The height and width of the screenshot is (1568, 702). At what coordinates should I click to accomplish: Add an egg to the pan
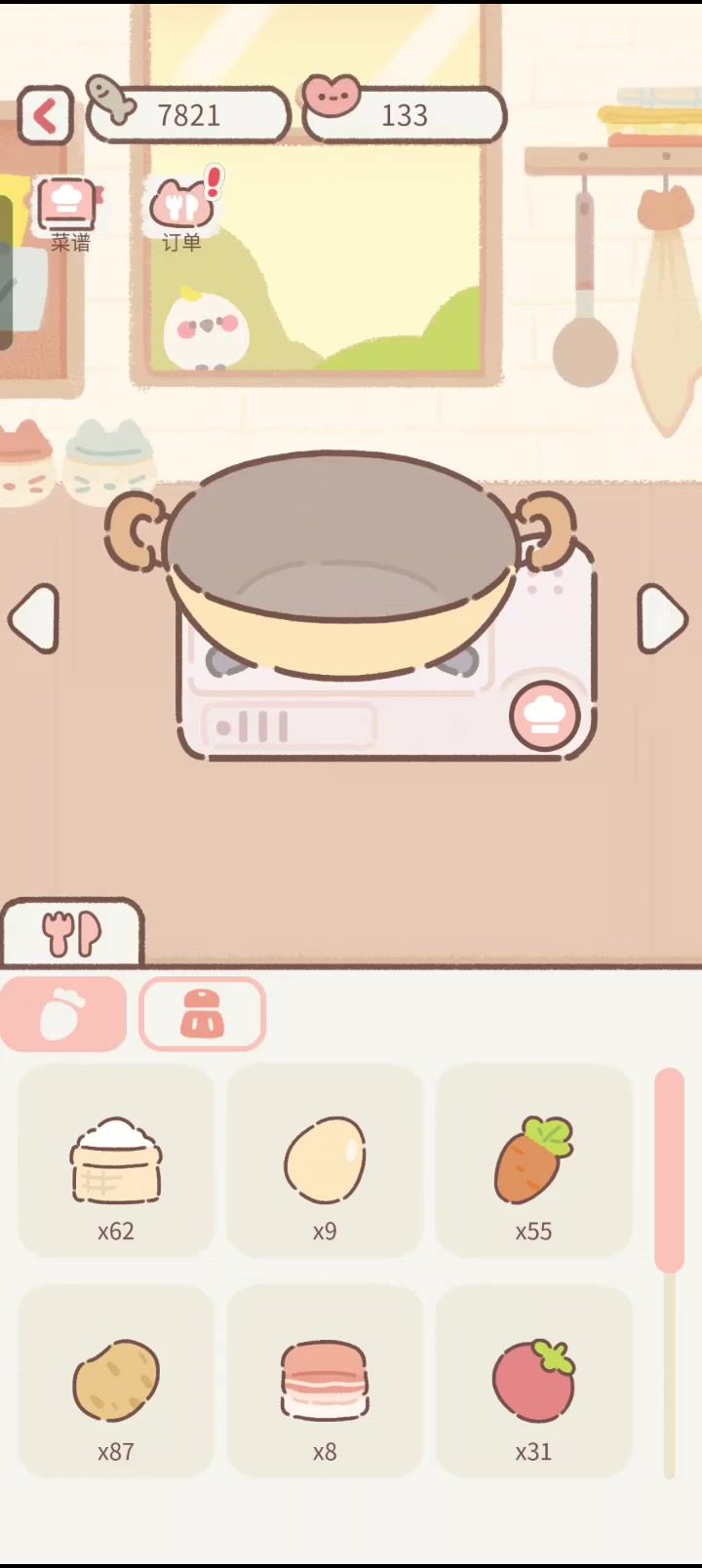325,1160
